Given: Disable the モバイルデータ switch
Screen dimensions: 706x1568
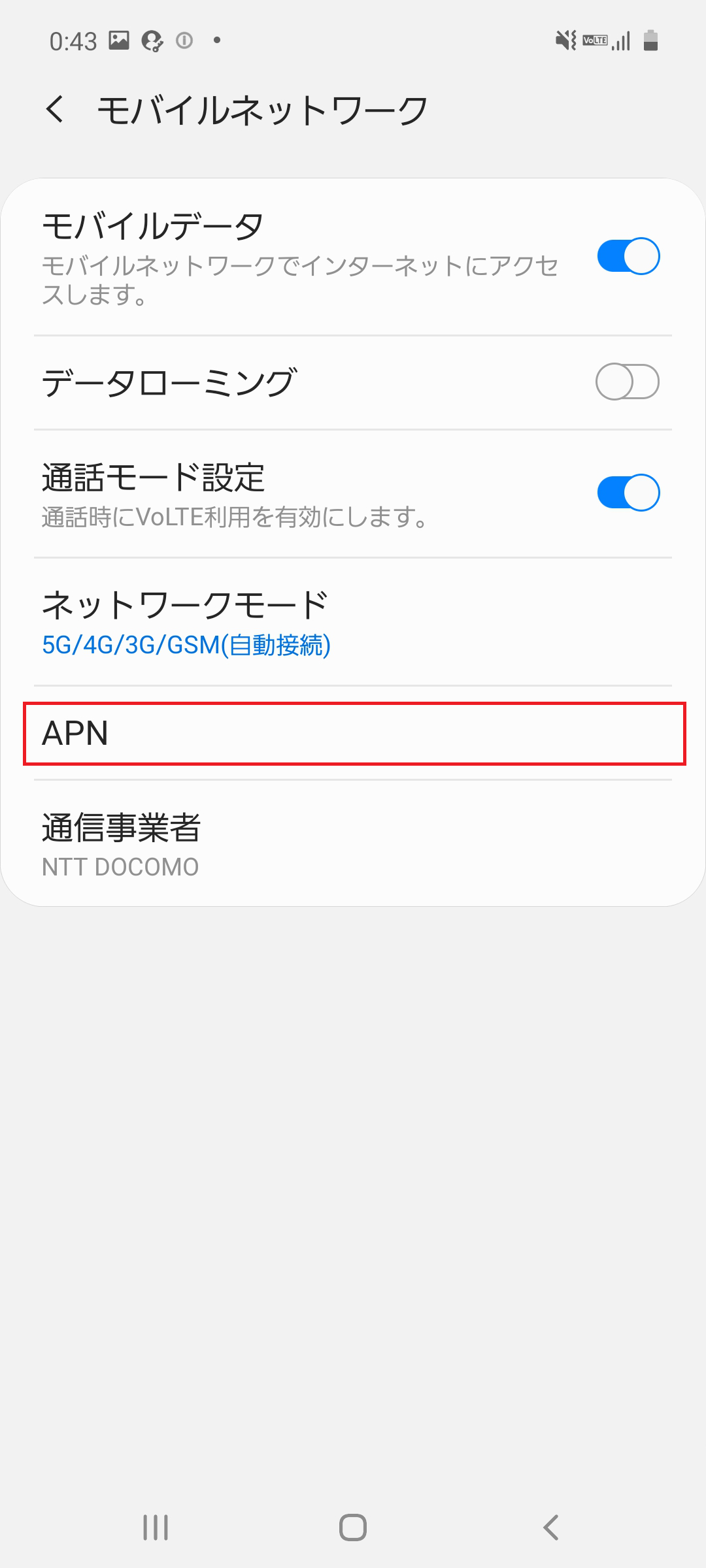Looking at the screenshot, I should point(629,256).
